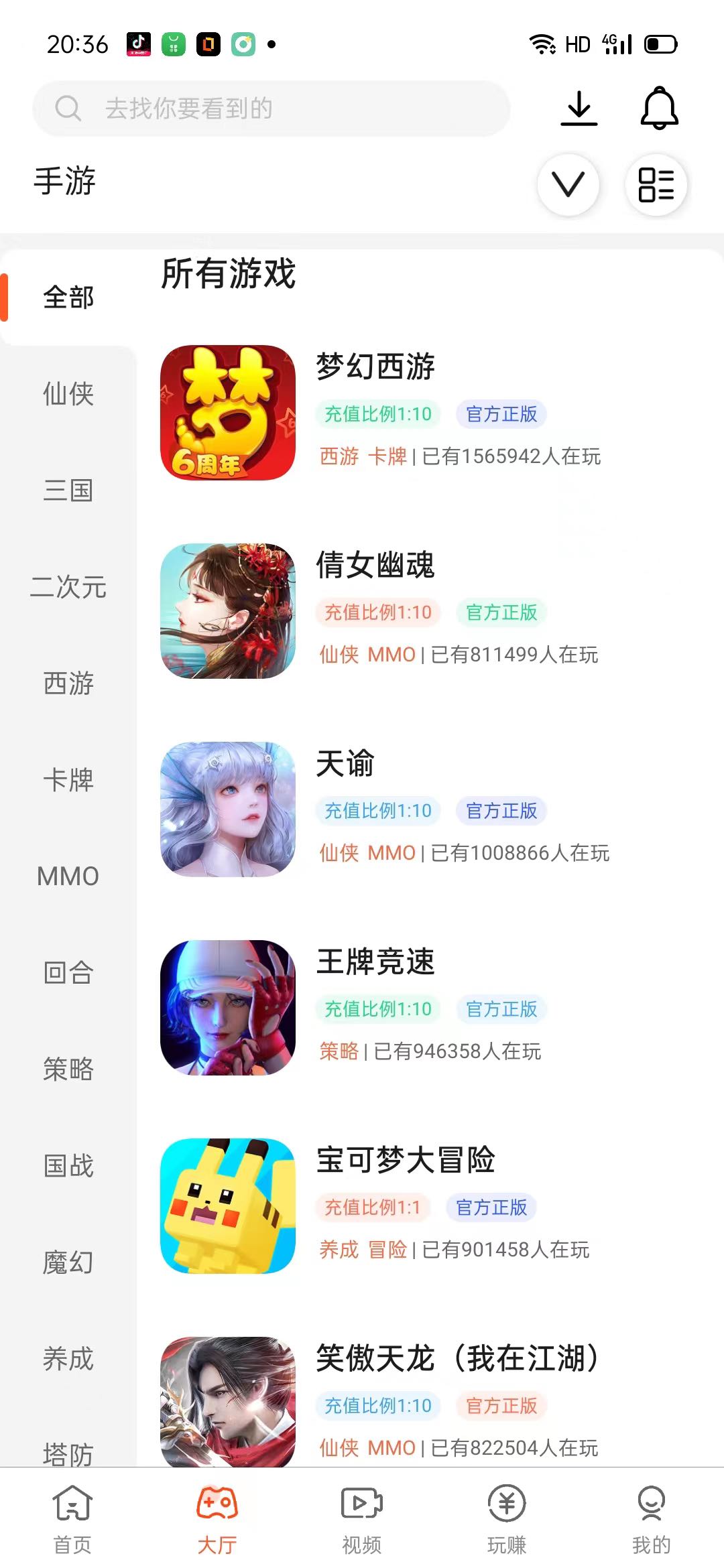
Task: Switch the list layout view icon
Action: (x=656, y=184)
